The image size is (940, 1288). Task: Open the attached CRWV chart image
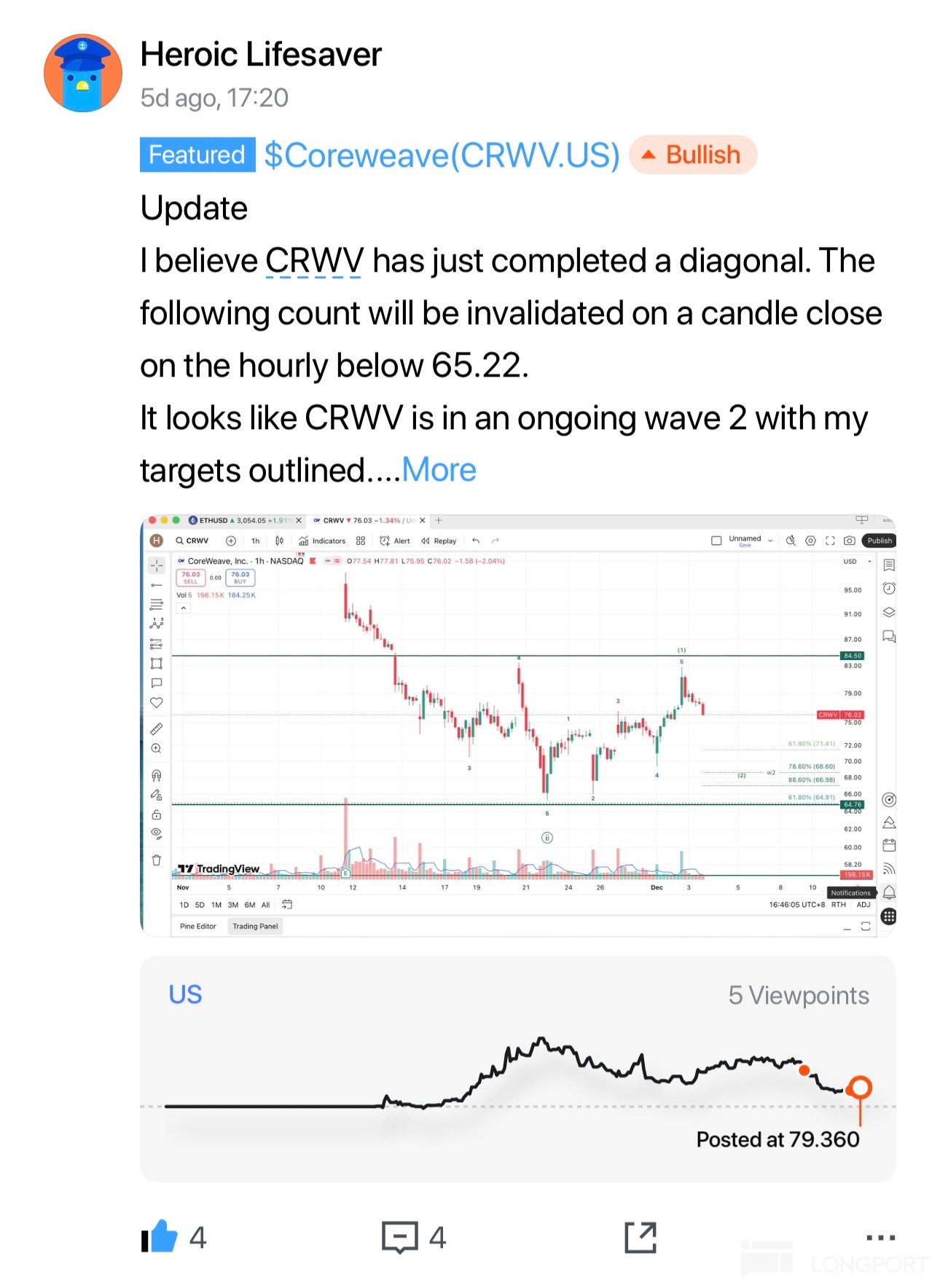517,725
